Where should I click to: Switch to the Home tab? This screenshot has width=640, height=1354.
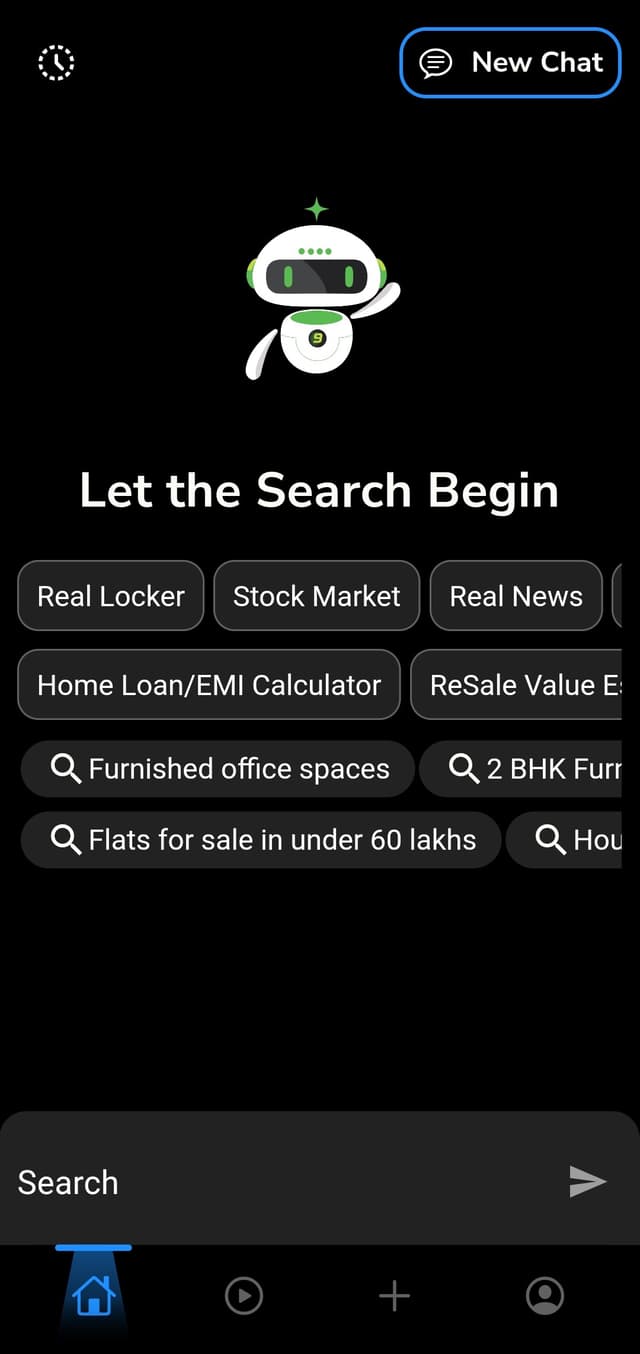(x=94, y=1296)
